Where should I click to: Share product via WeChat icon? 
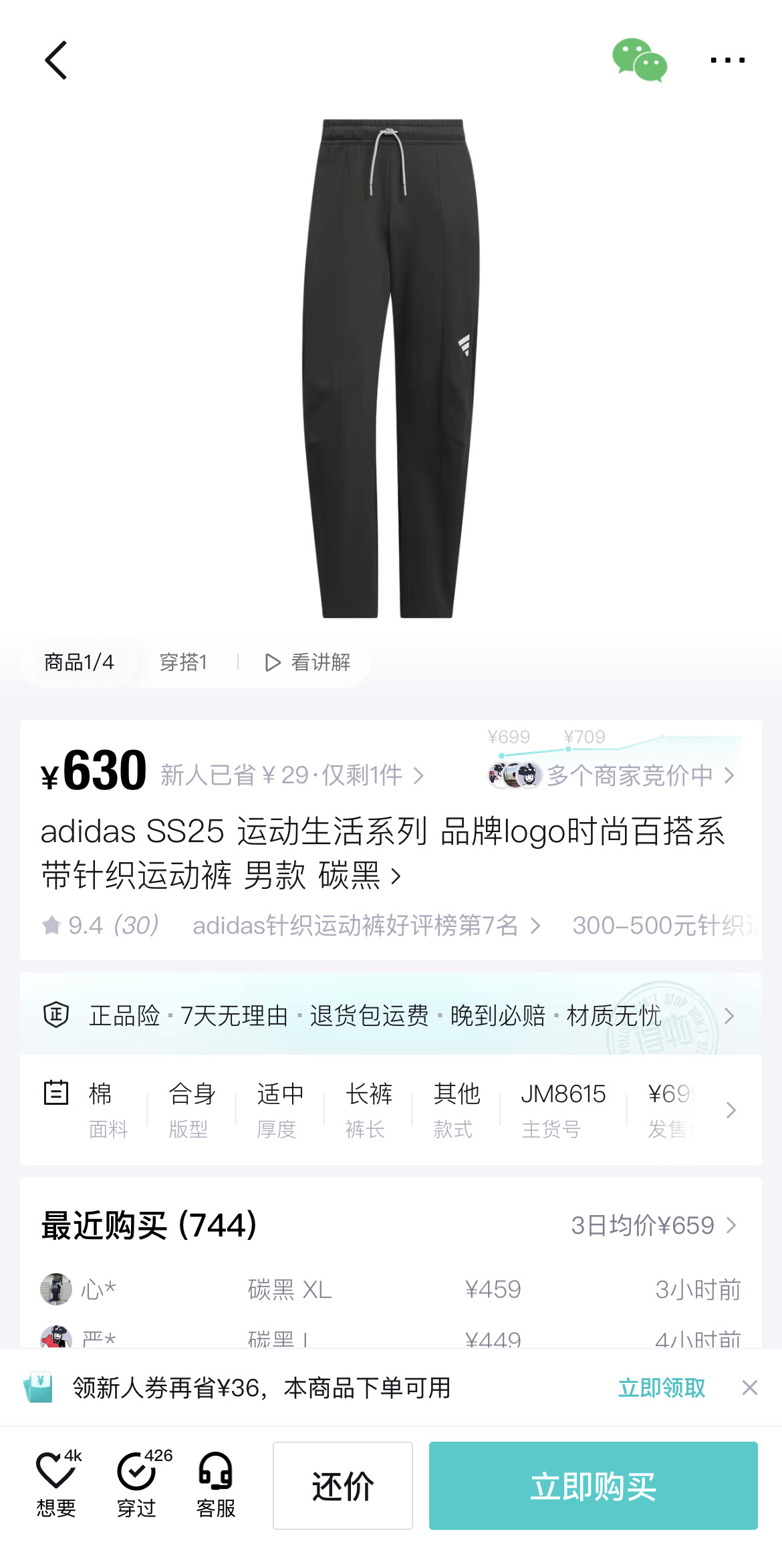coord(639,60)
